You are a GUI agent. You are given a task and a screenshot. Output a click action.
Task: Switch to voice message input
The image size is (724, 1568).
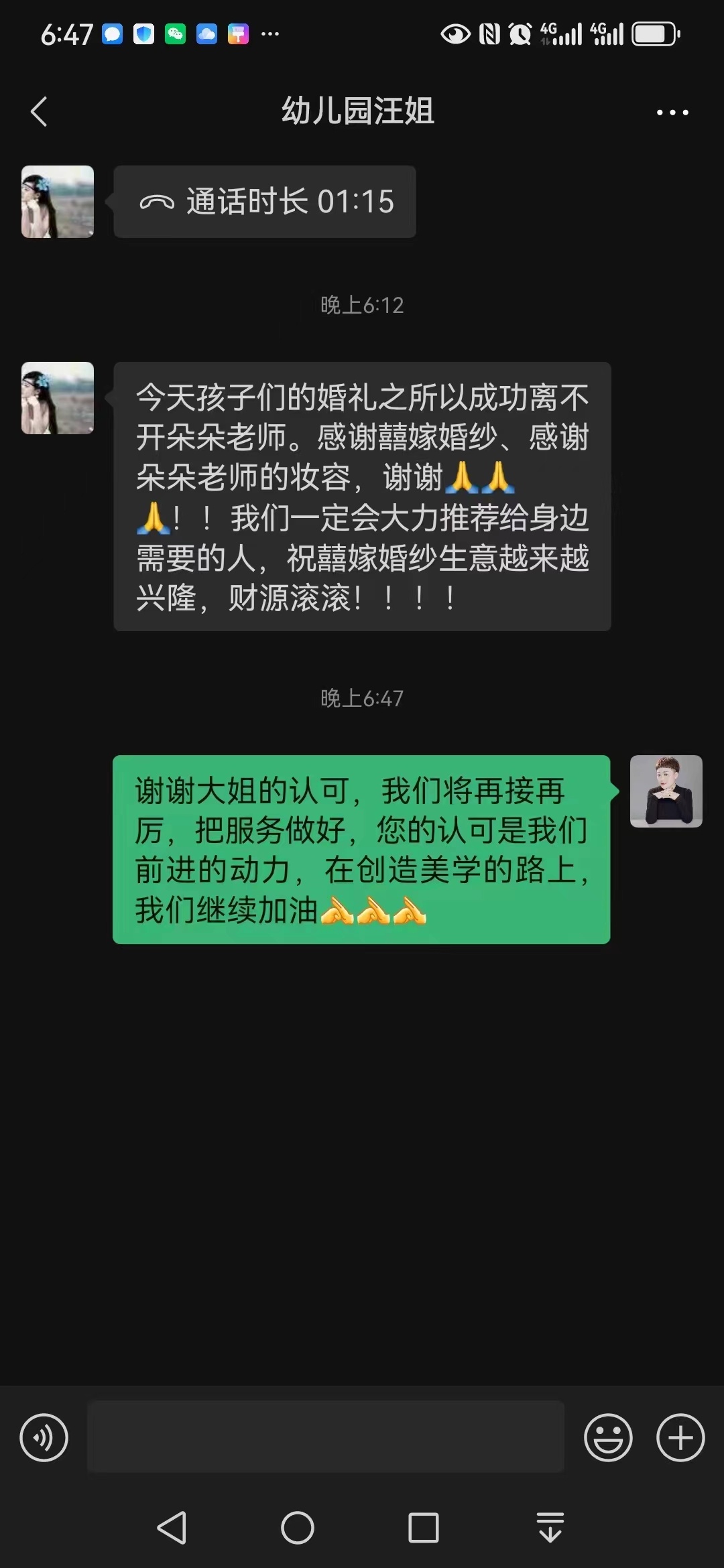pyautogui.click(x=44, y=1437)
